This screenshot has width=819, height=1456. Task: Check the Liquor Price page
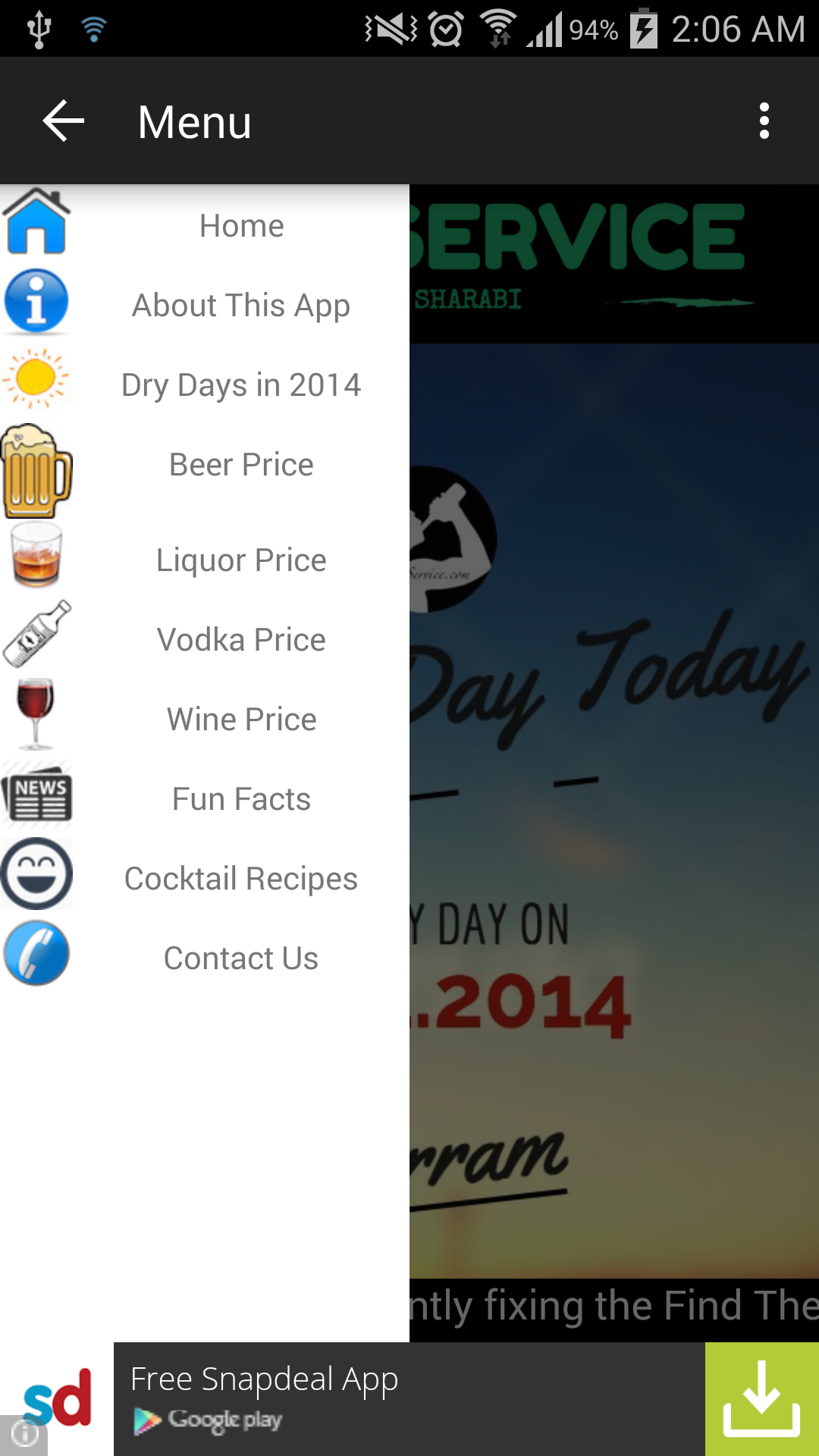pos(241,560)
